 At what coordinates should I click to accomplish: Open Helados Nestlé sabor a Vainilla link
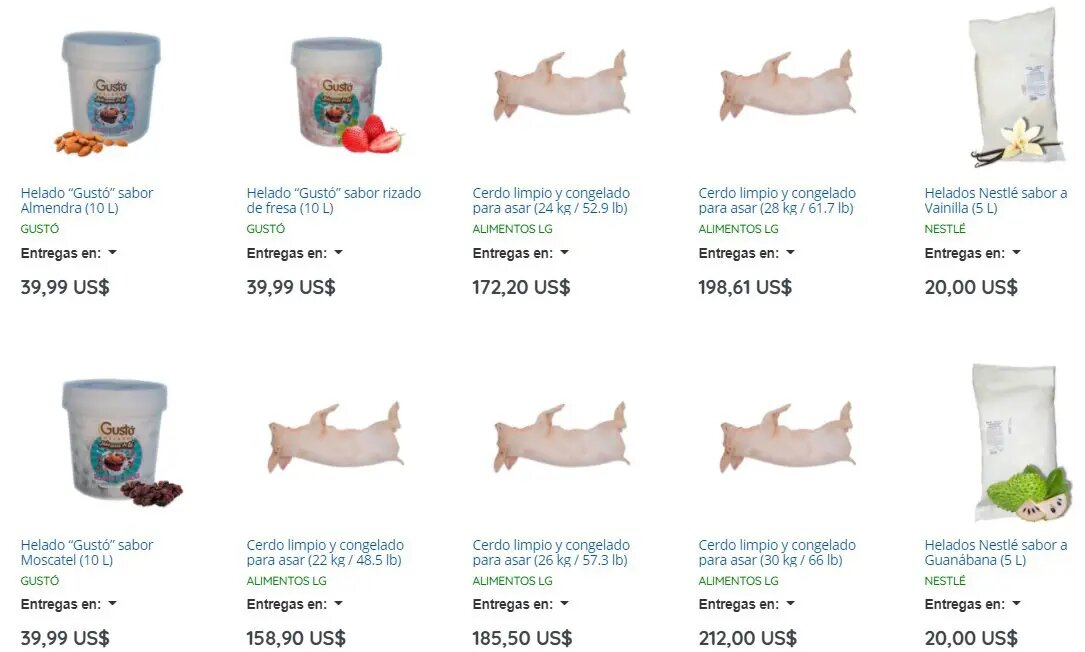tap(995, 200)
